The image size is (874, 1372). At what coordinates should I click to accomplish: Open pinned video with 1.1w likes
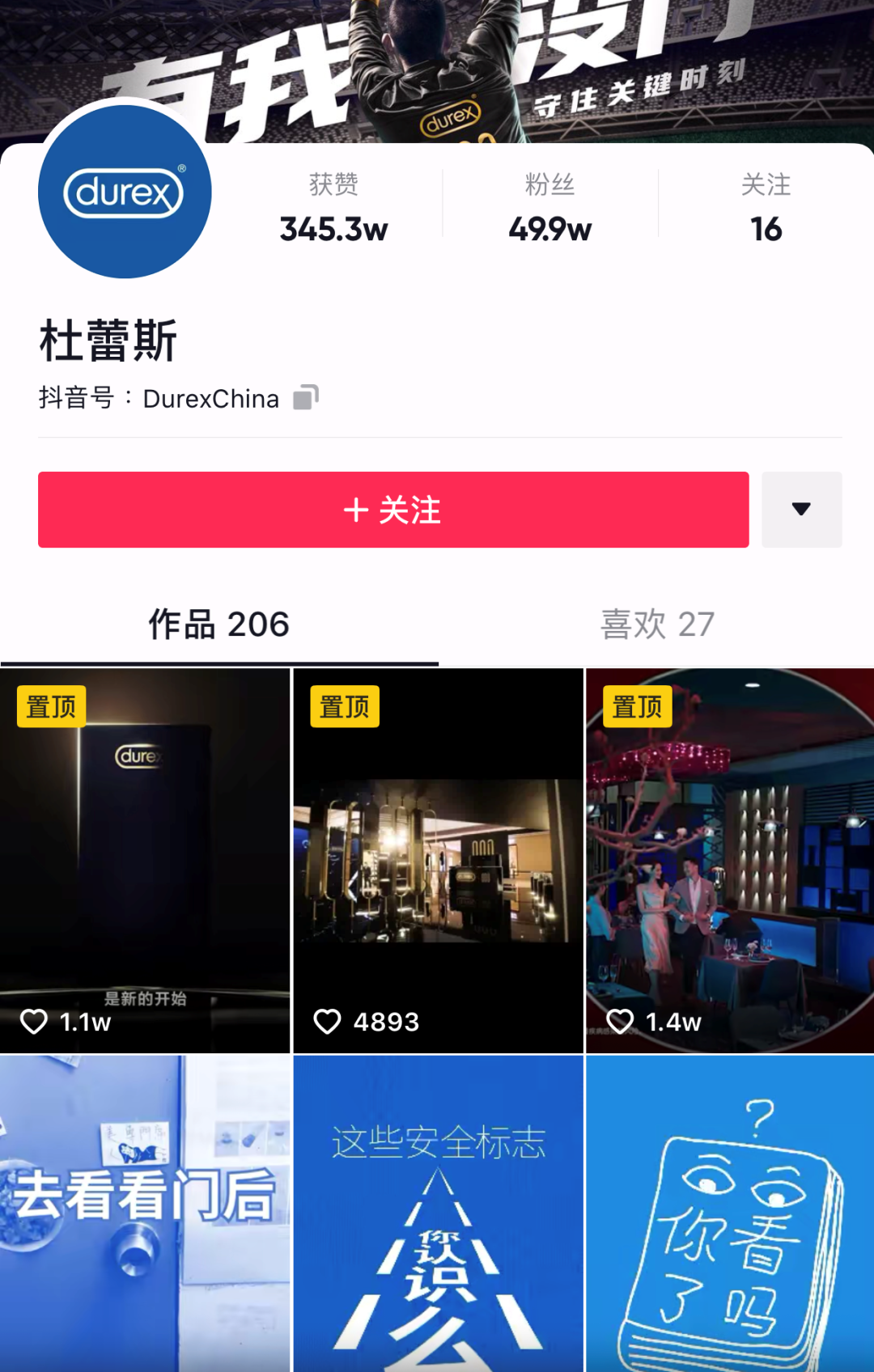click(145, 861)
